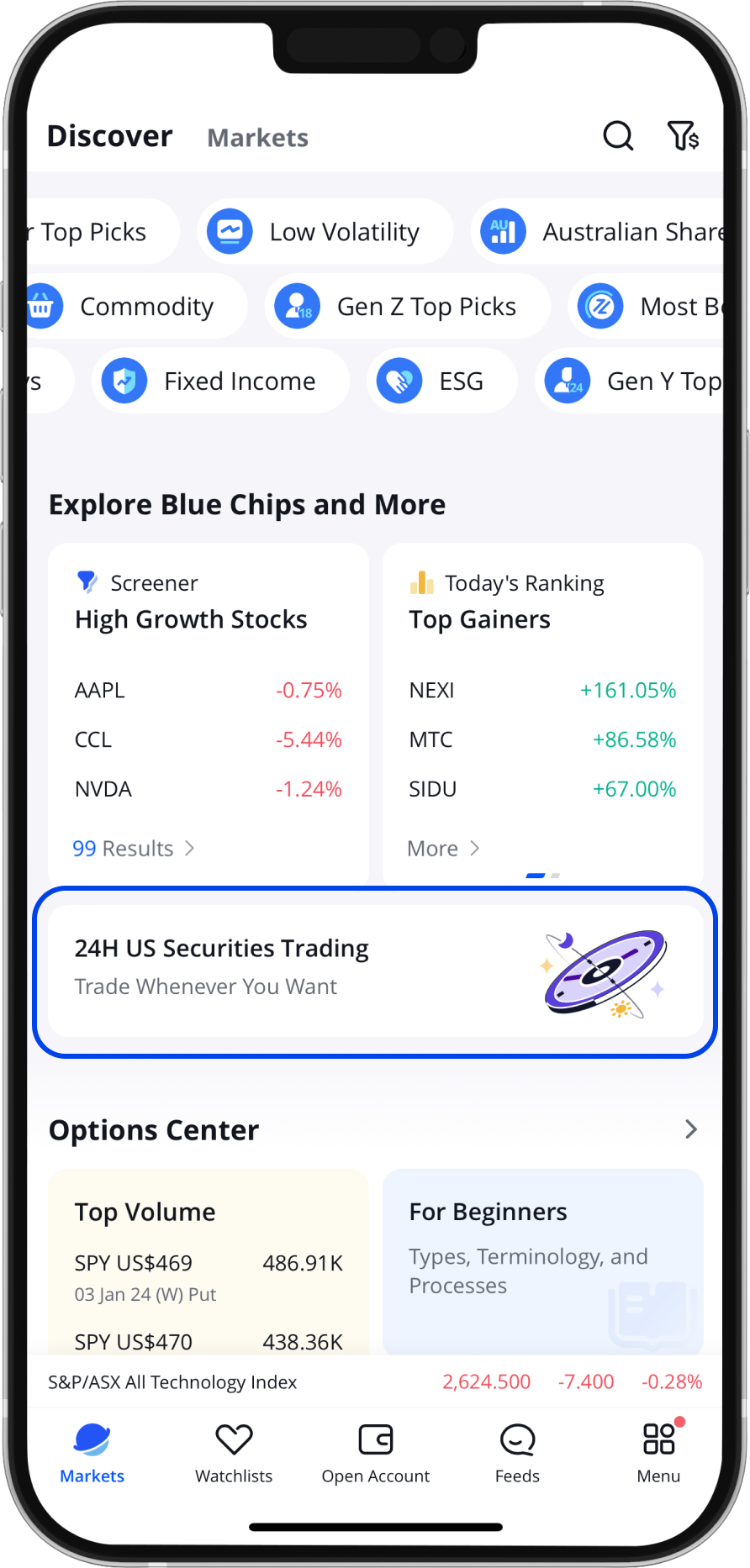Viewport: 750px width, 1568px height.
Task: Select the Fixed Income chip
Action: point(220,381)
